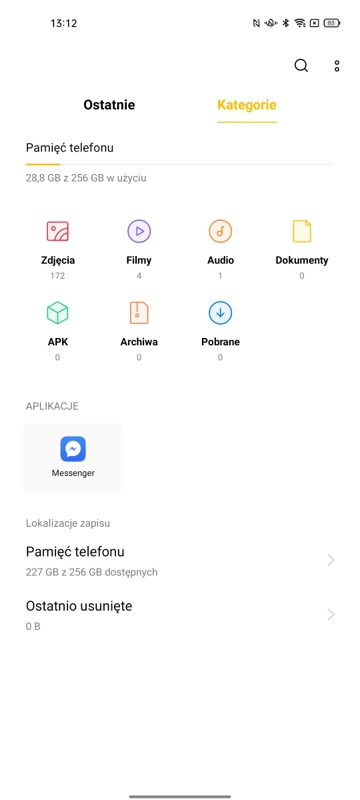Open Messenger files tile
Viewport: 360px width, 800px height.
click(73, 457)
